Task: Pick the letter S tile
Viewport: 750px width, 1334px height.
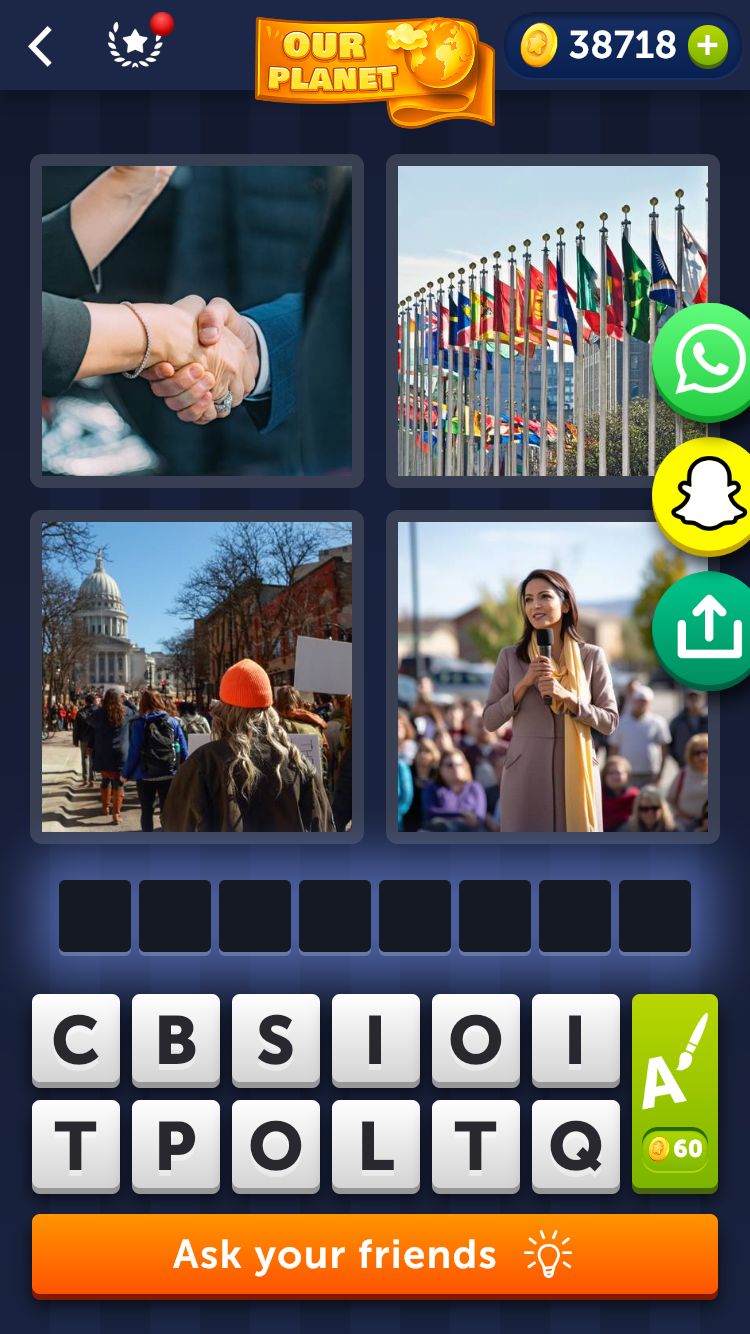Action: click(x=276, y=1040)
